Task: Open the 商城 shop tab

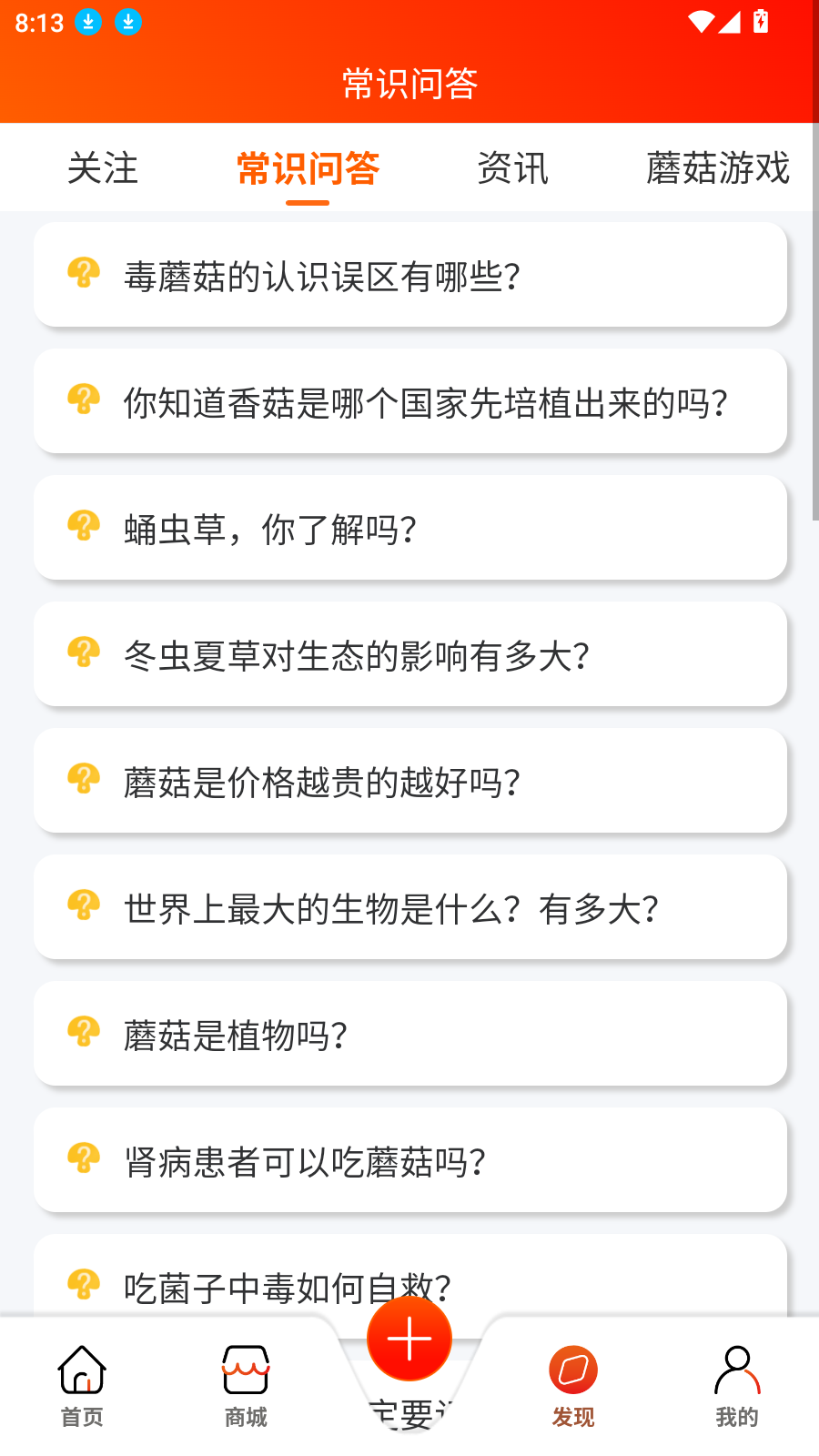Action: tap(246, 1386)
